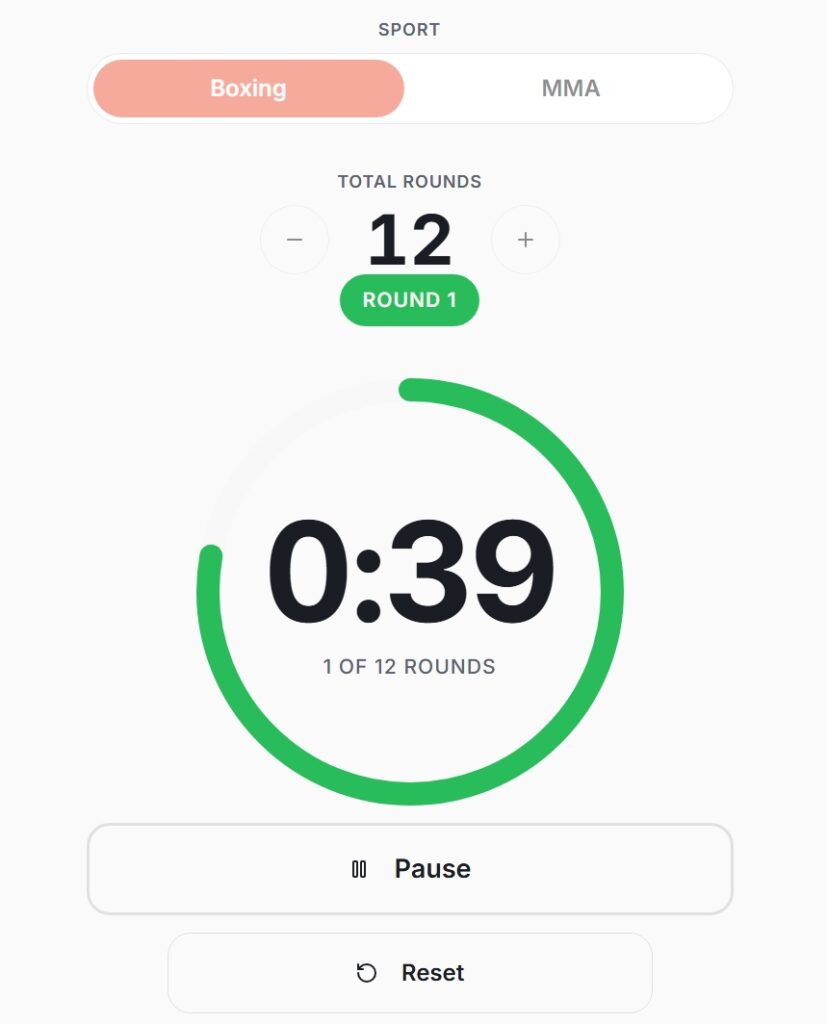This screenshot has height=1024, width=827.
Task: Increase total rounds with the plus button
Action: click(525, 240)
